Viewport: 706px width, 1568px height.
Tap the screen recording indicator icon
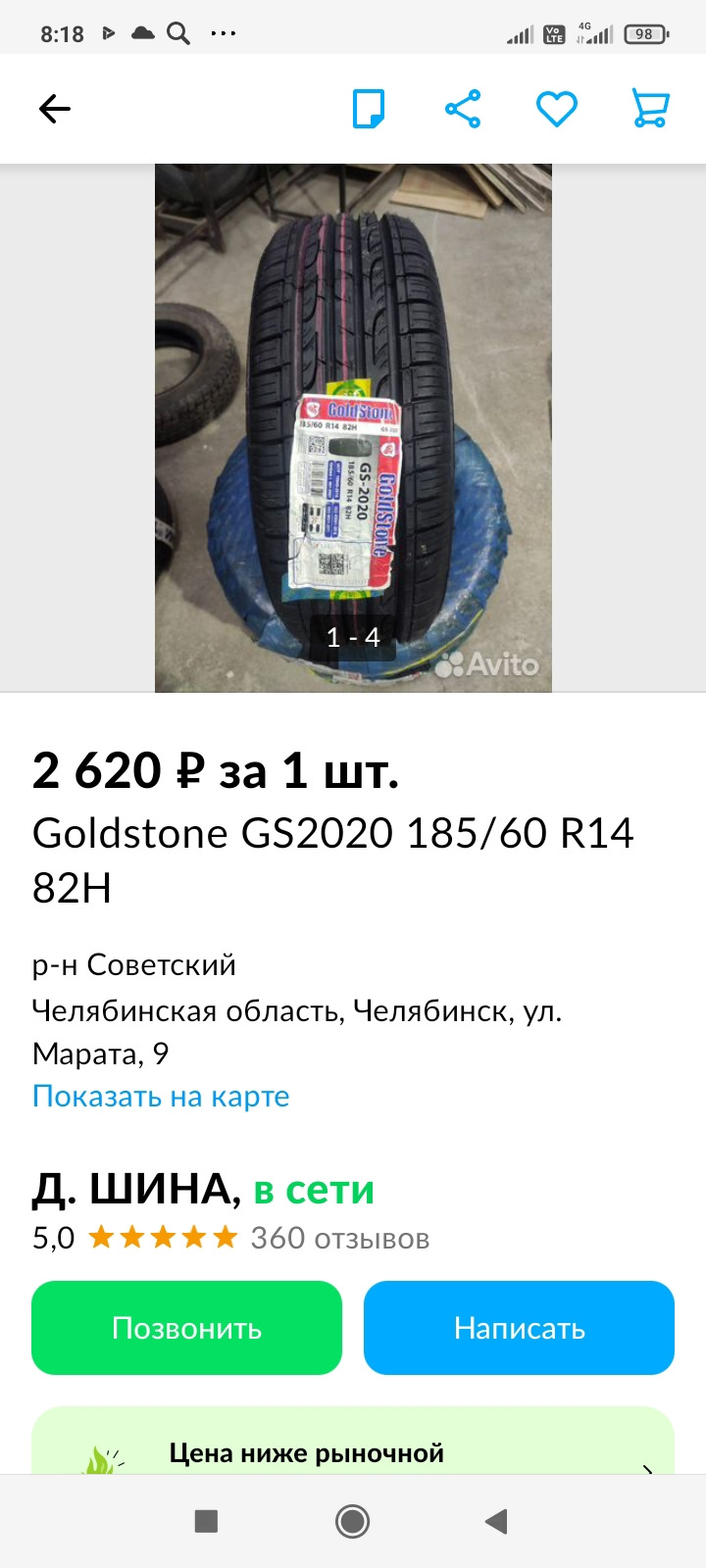pyautogui.click(x=108, y=32)
